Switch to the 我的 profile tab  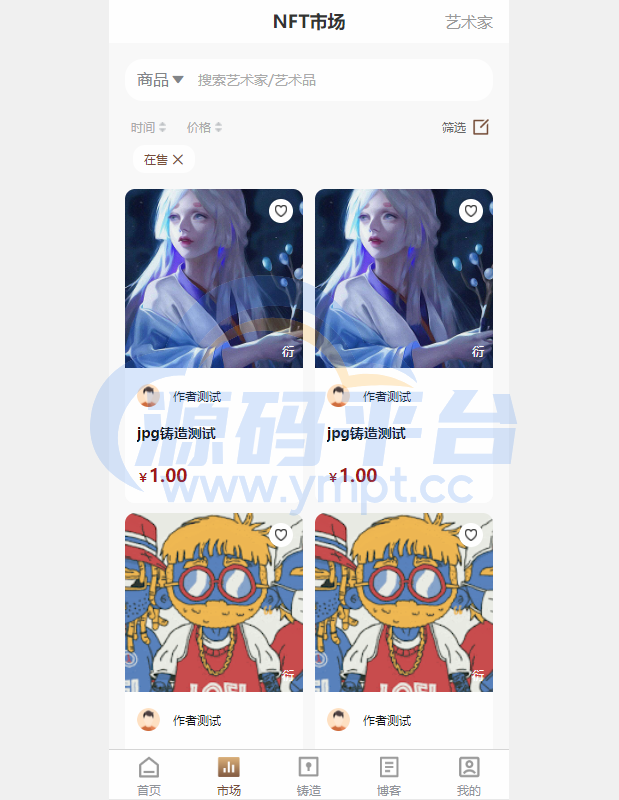(x=469, y=776)
